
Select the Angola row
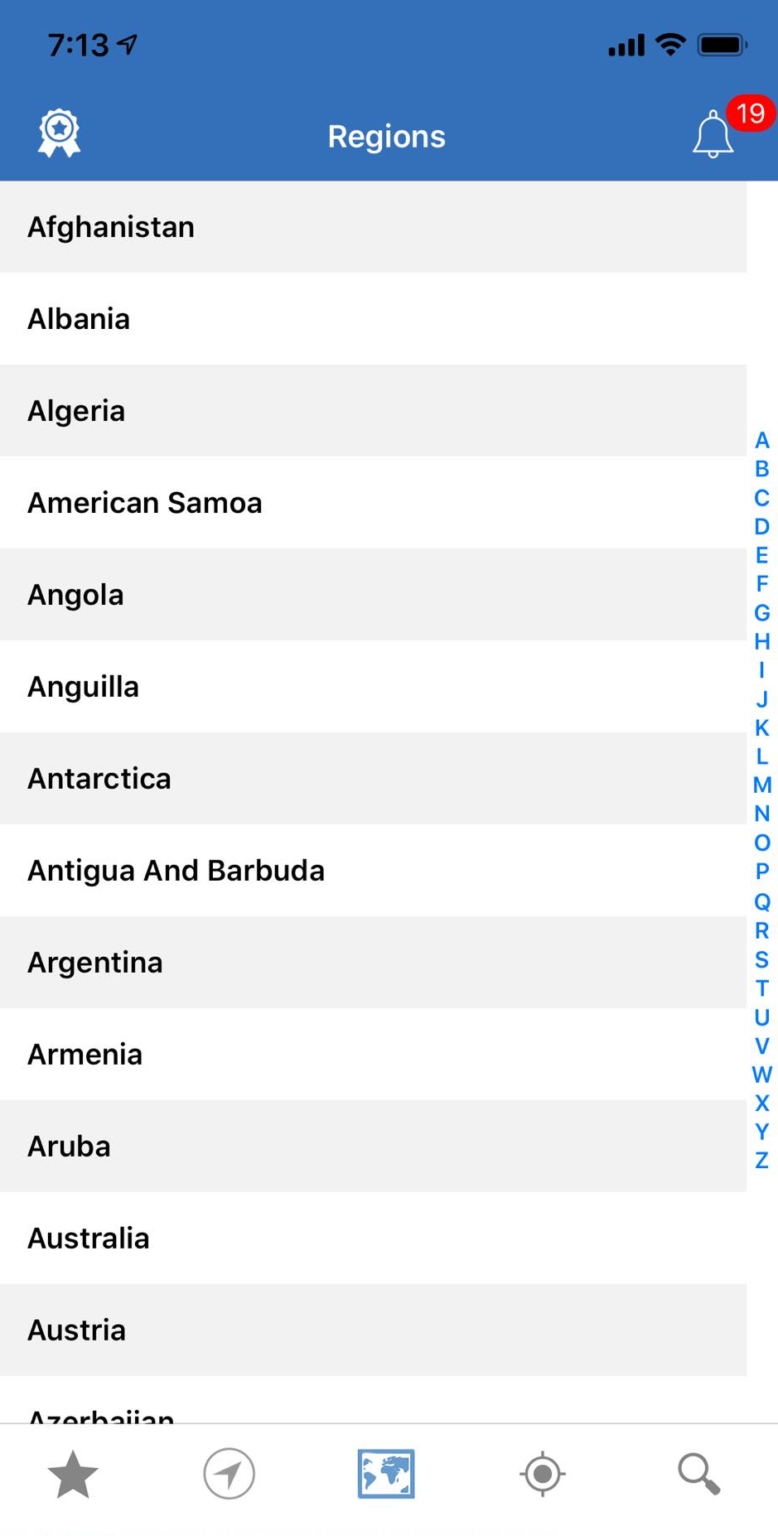coord(372,595)
